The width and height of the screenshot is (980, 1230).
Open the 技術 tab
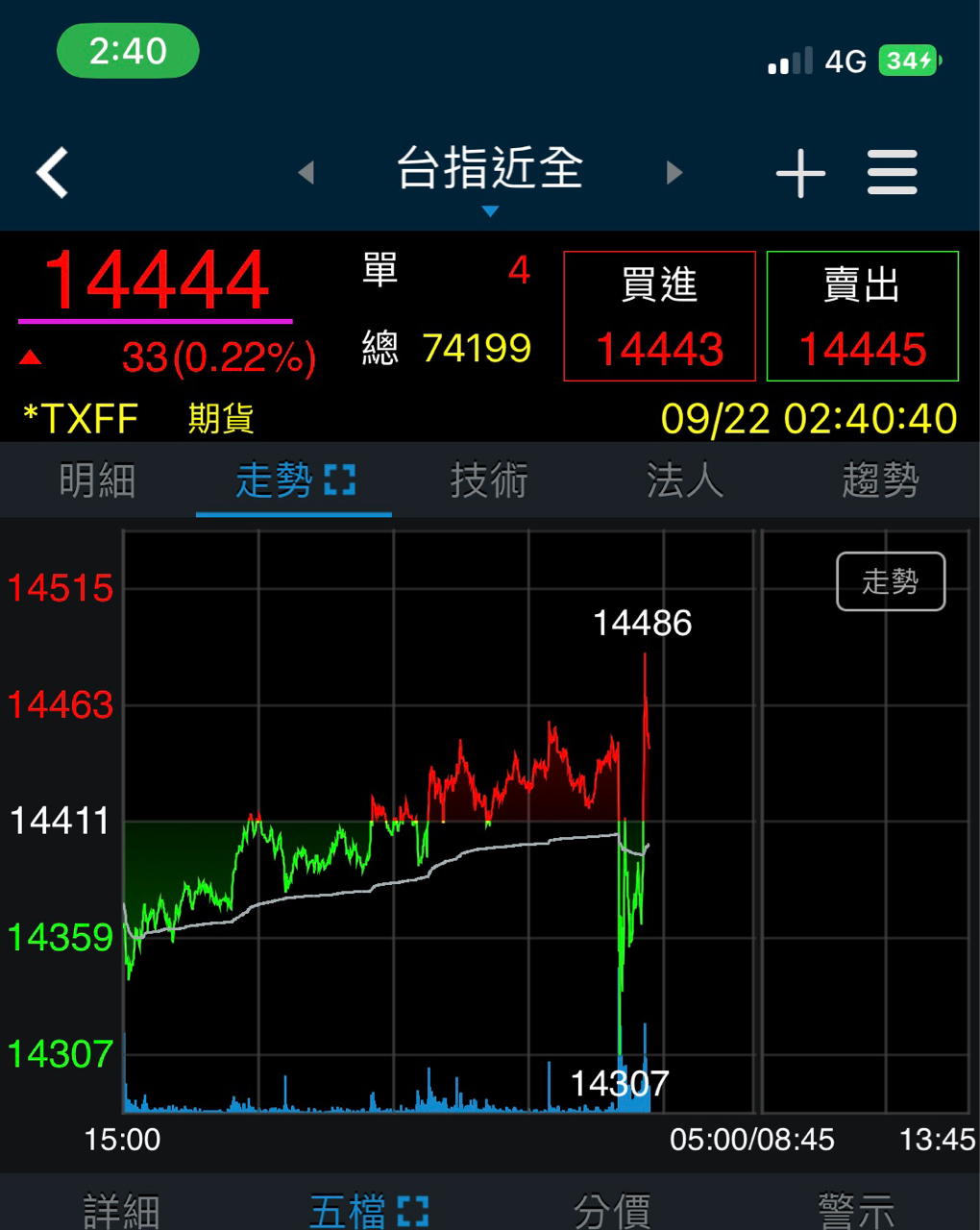tap(489, 480)
